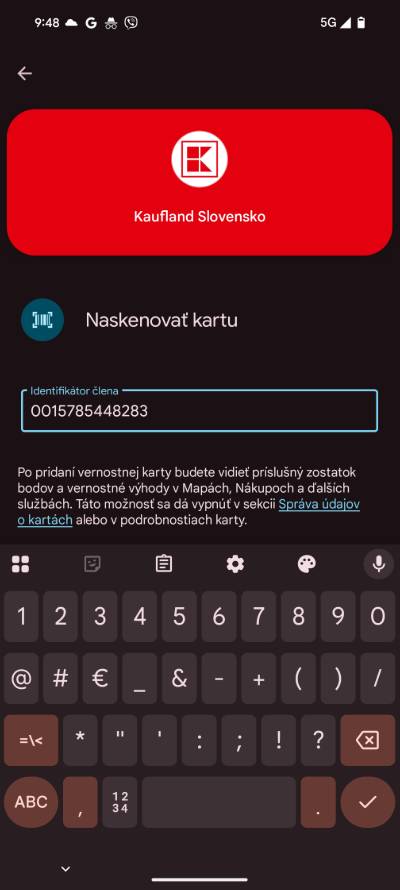The height and width of the screenshot is (890, 400).
Task: Open the keyboard clipboard
Action: click(164, 564)
